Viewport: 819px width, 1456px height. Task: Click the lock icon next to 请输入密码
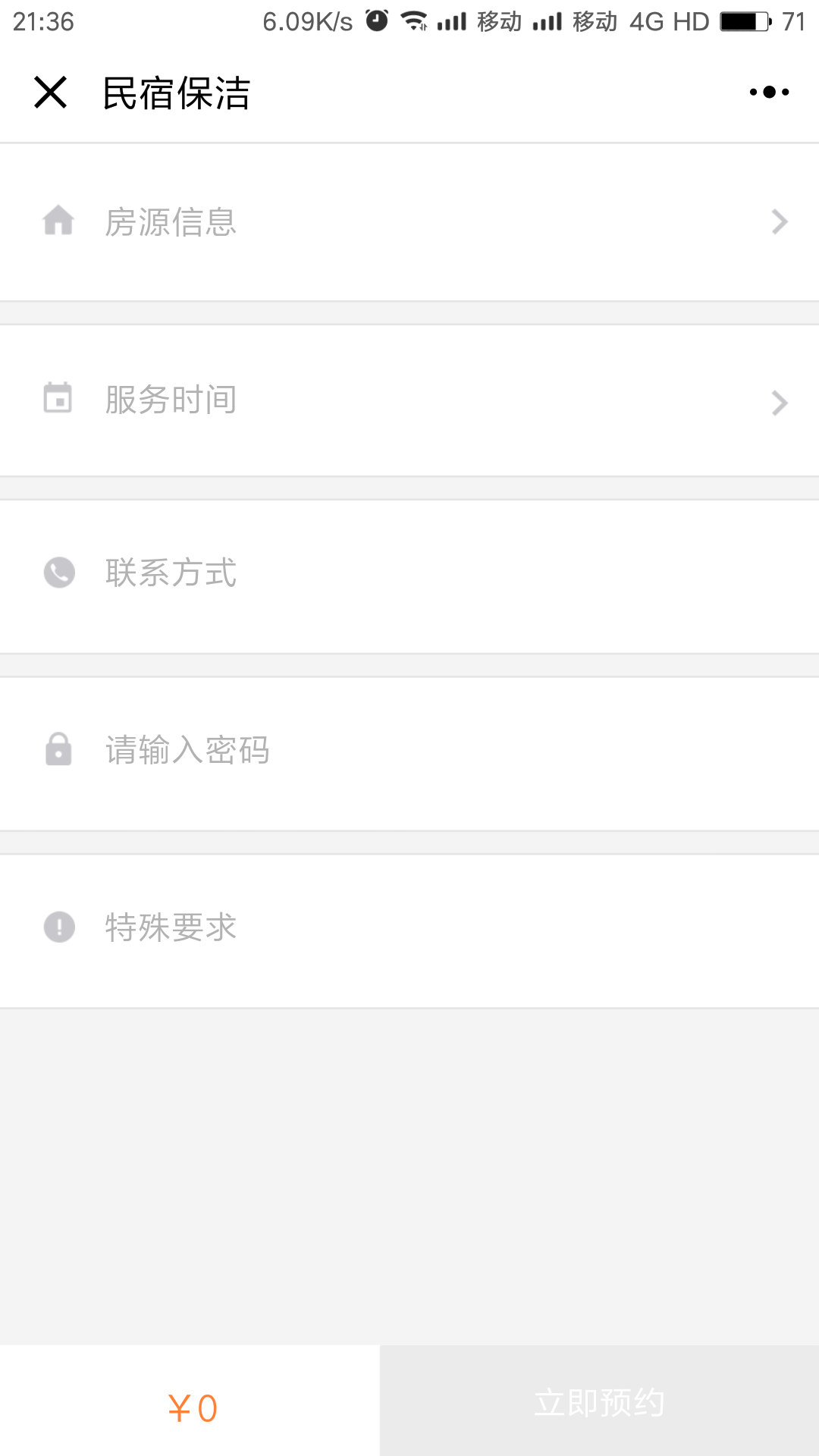coord(59,751)
